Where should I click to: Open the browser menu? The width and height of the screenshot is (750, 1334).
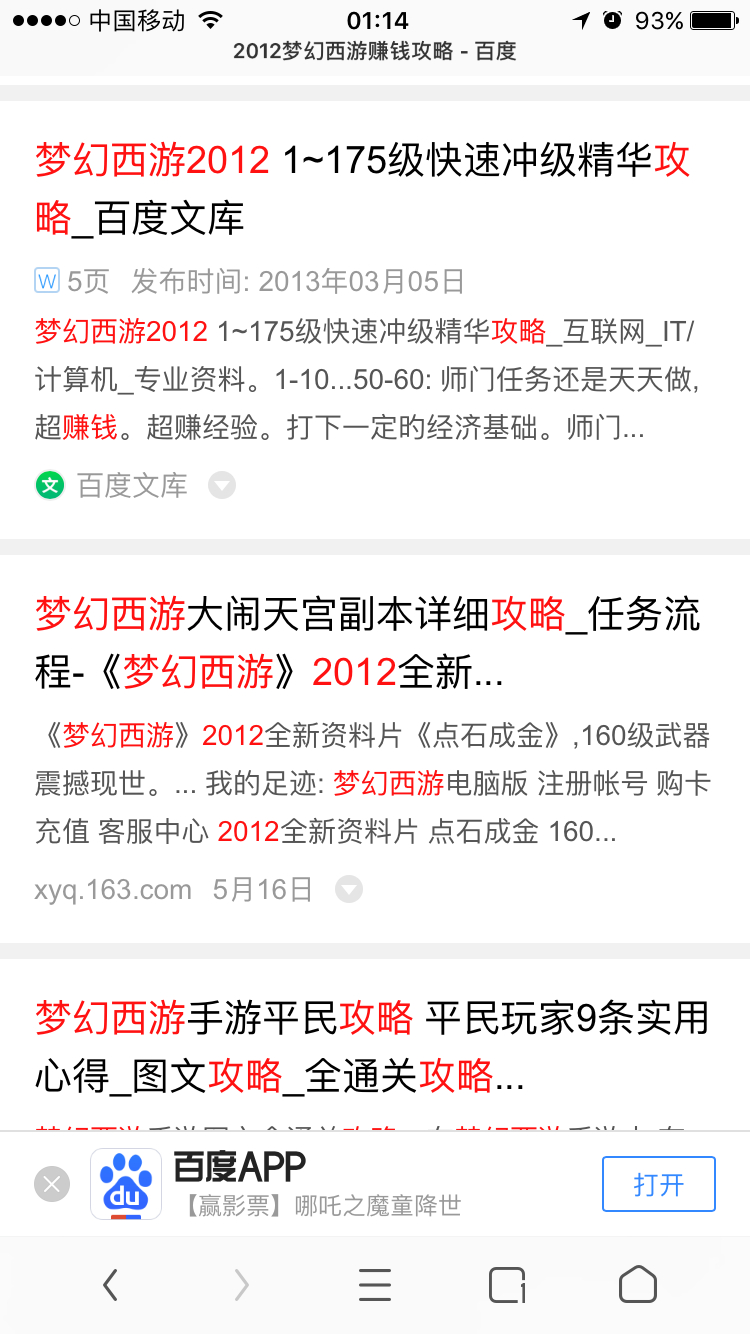tap(375, 1284)
